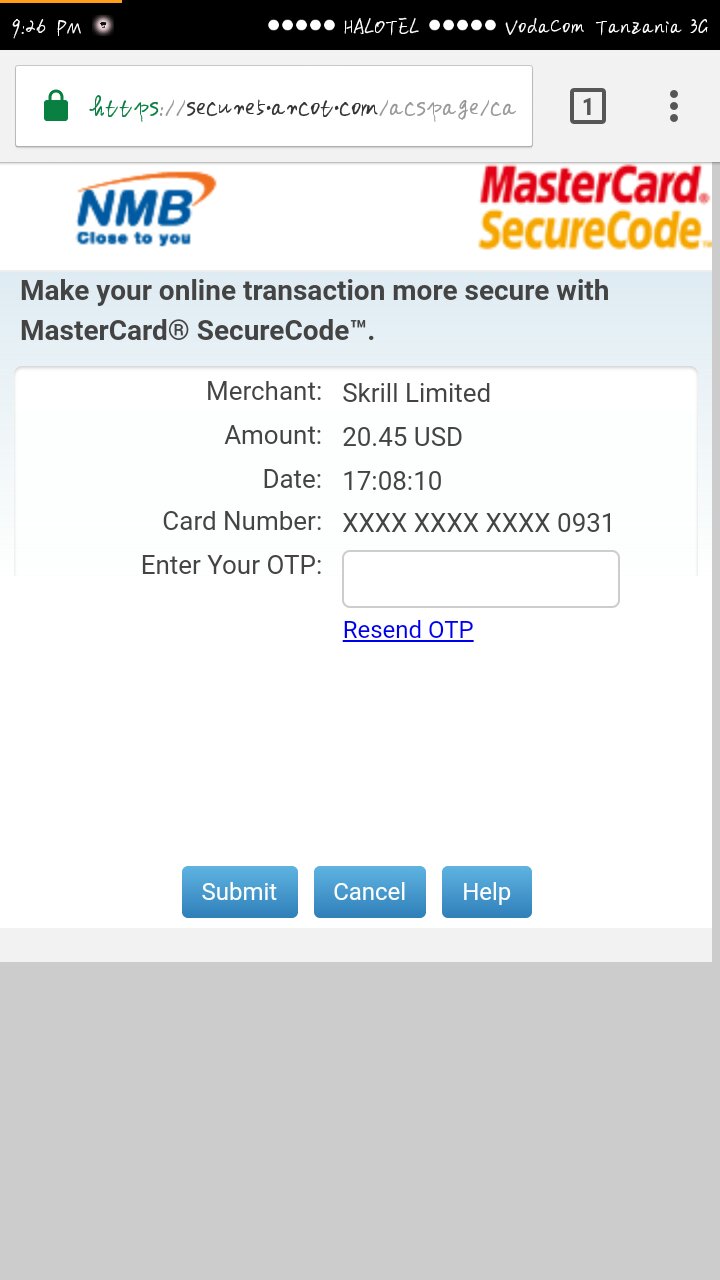Focus the Enter Your OTP field

pyautogui.click(x=481, y=579)
